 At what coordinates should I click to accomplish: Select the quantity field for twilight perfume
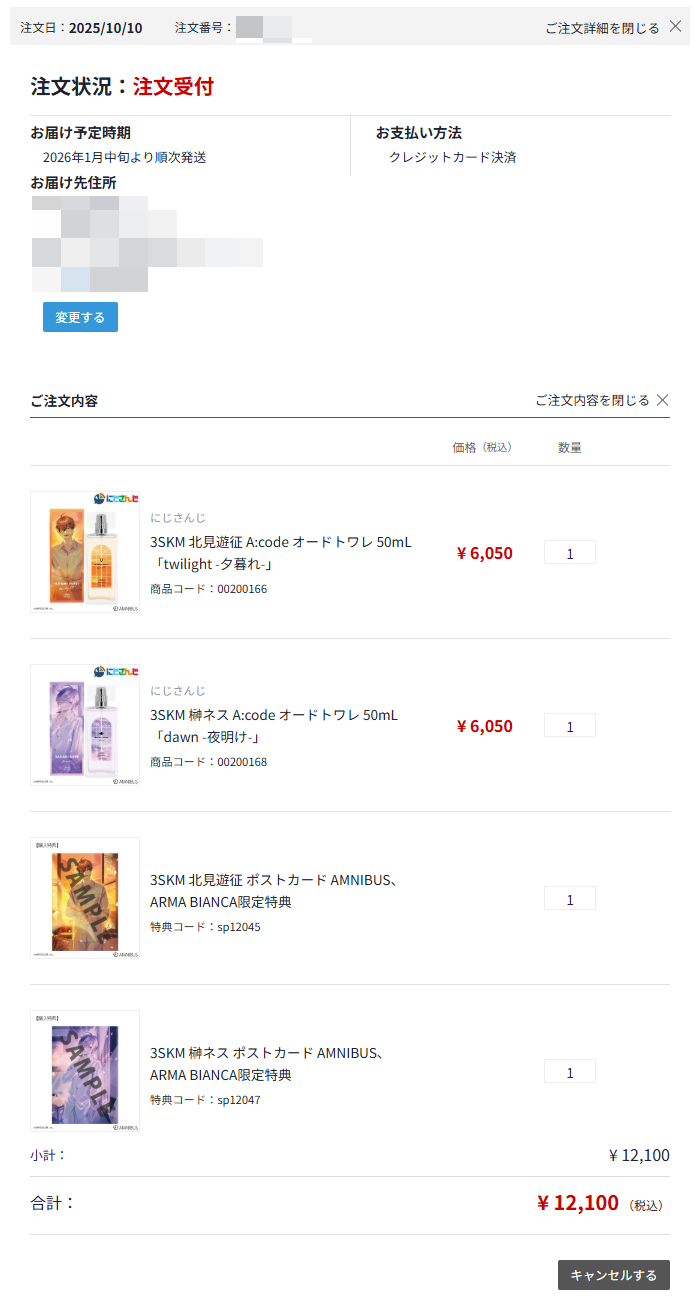(x=570, y=553)
